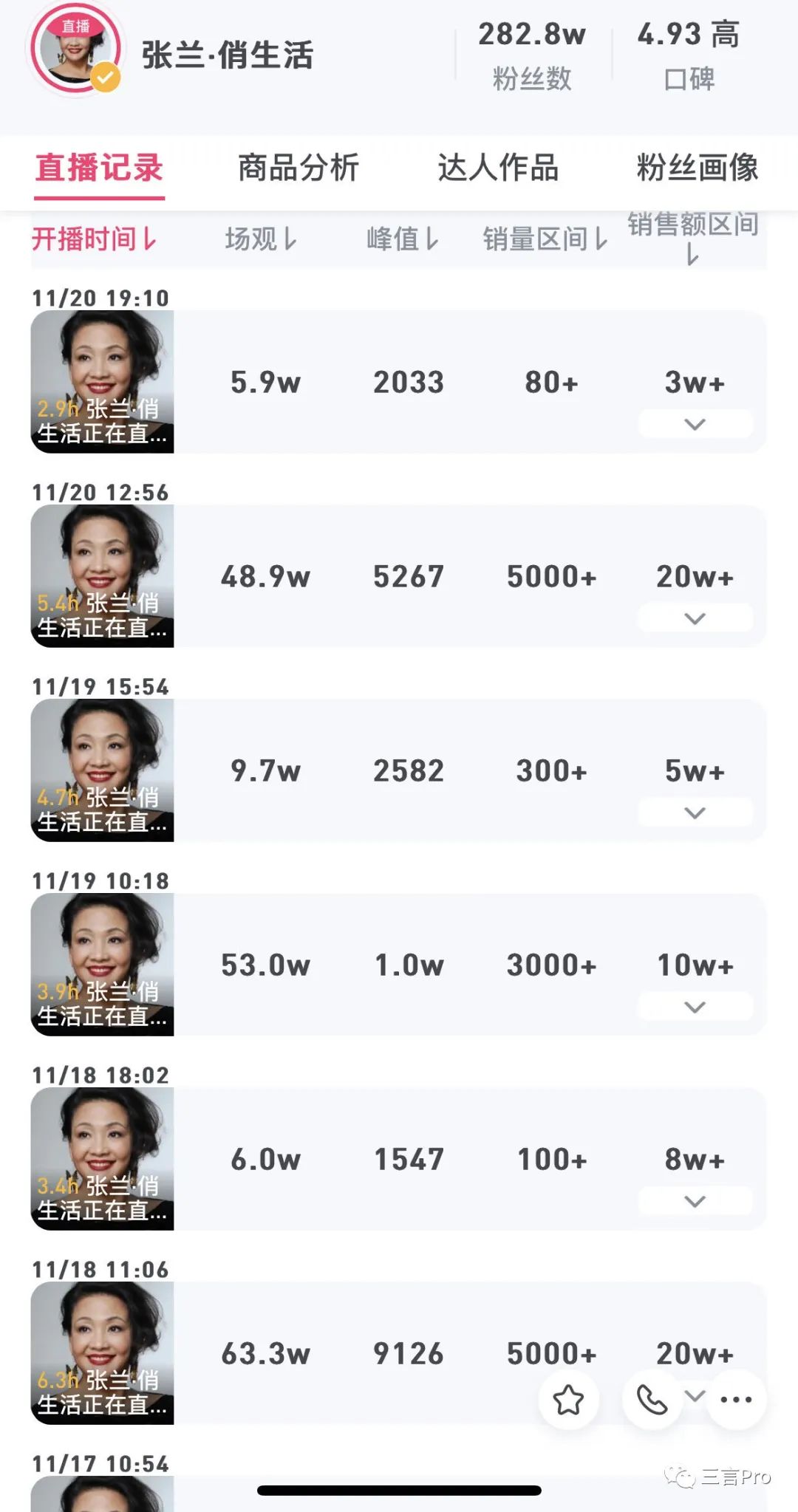
Task: Open the 11/18 11:06 live thumbnail
Action: (102, 1353)
